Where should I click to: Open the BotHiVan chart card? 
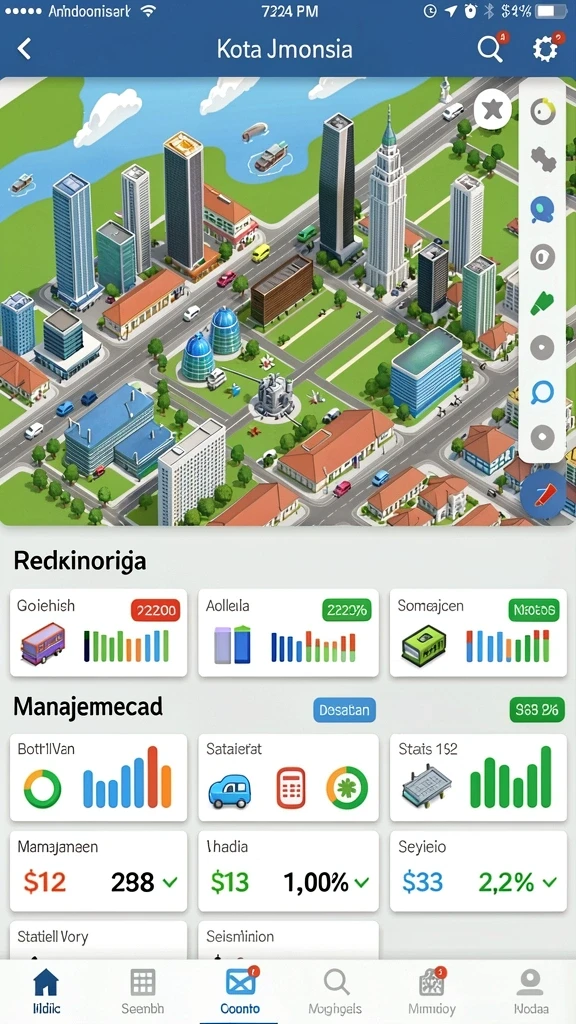99,777
